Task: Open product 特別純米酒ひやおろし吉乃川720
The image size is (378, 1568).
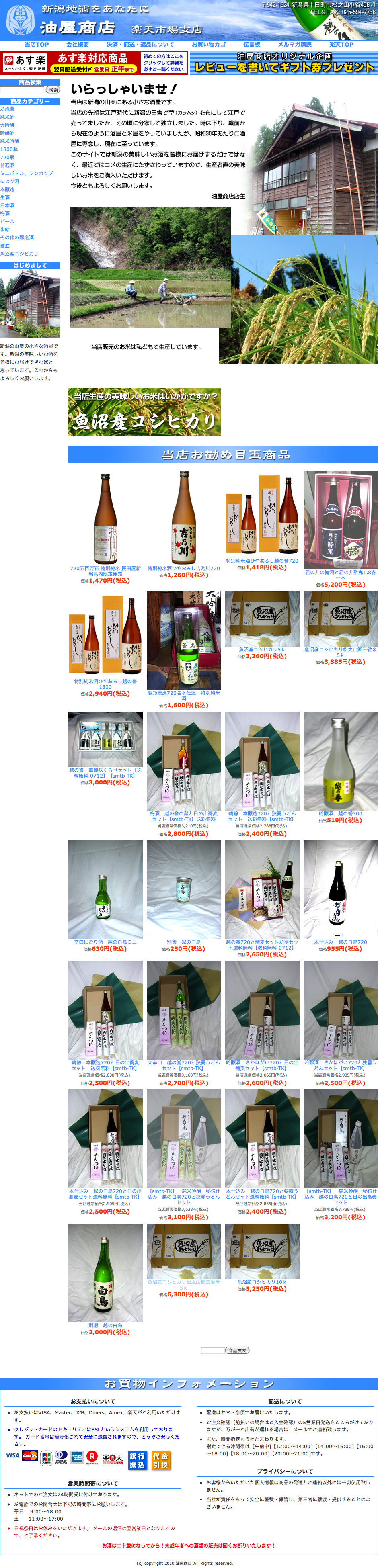Action: (x=183, y=568)
